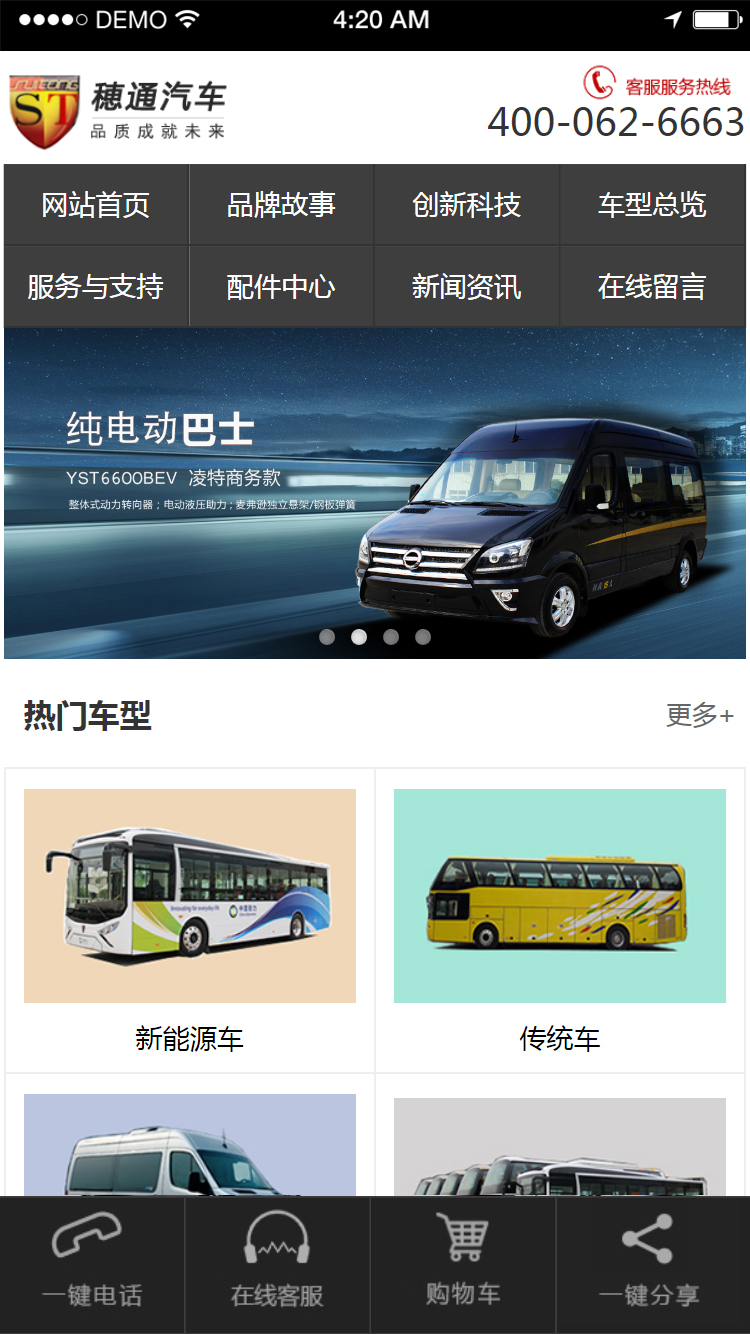Image resolution: width=750 pixels, height=1334 pixels.
Task: Open the 网站首页 menu item
Action: (96, 205)
